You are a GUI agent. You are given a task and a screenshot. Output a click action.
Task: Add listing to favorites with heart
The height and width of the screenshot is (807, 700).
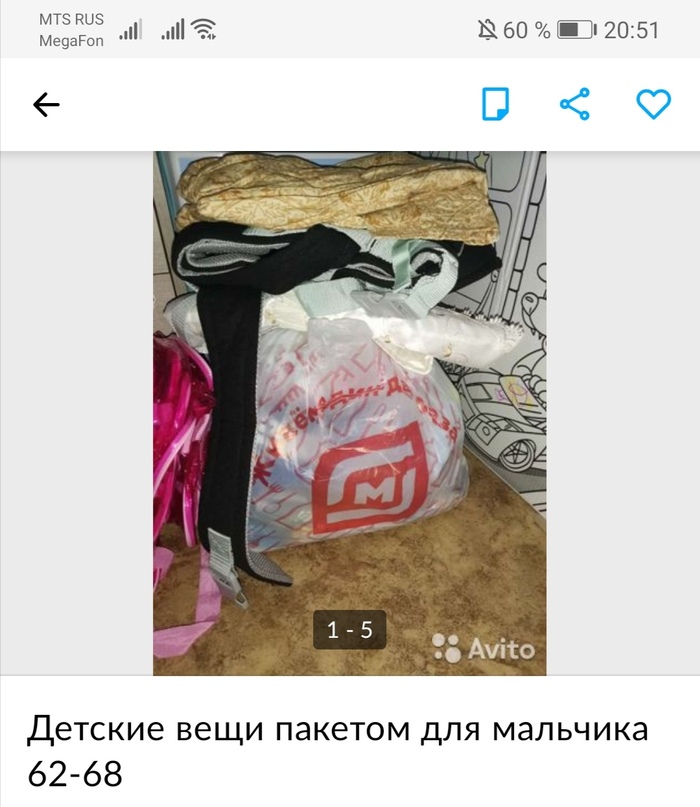click(x=653, y=104)
